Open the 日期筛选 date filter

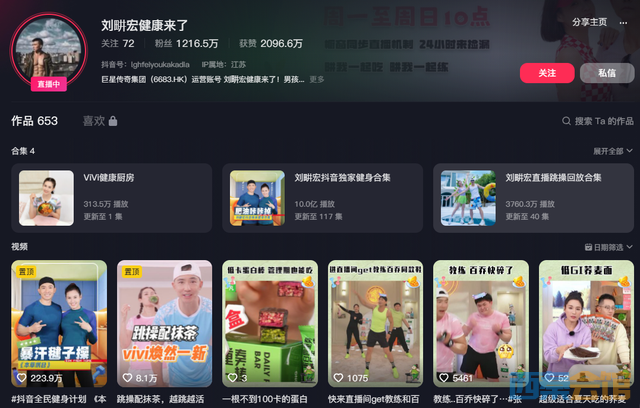(607, 246)
